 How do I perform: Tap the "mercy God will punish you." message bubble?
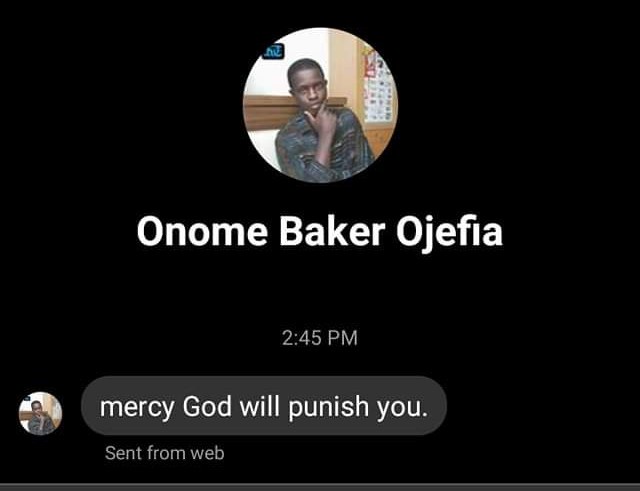(x=263, y=406)
